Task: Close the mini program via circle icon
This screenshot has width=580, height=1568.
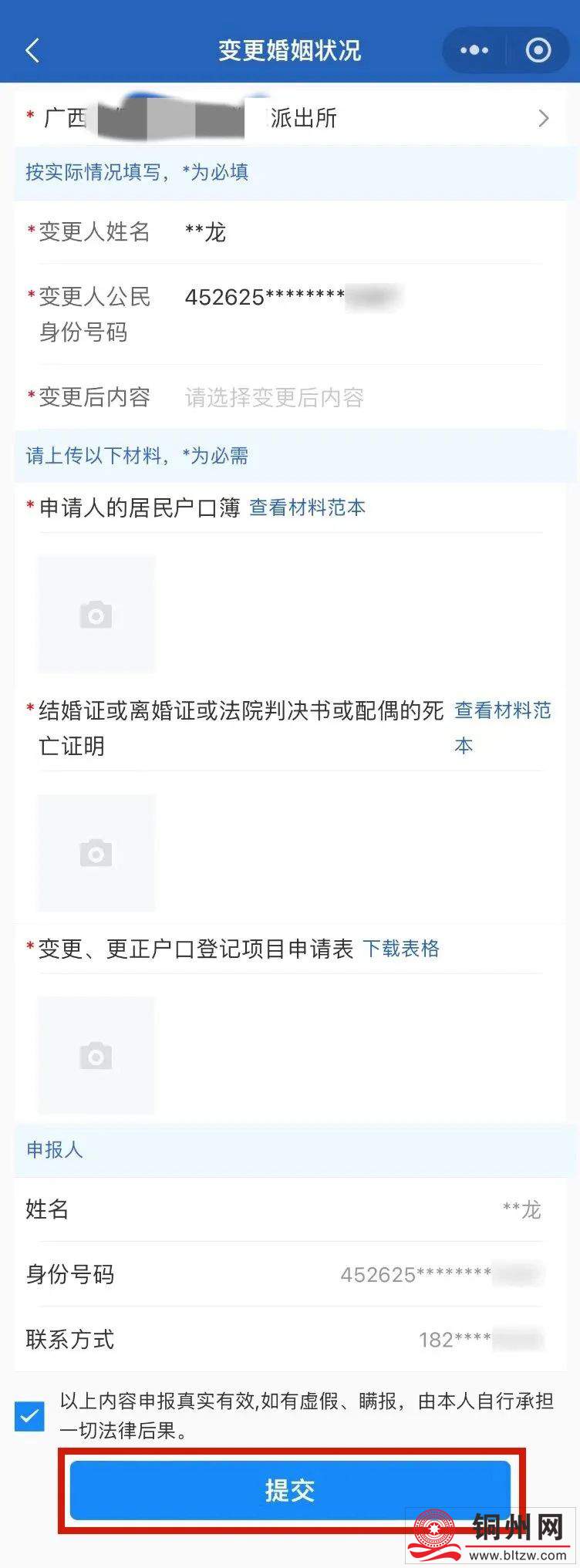Action: point(538,51)
